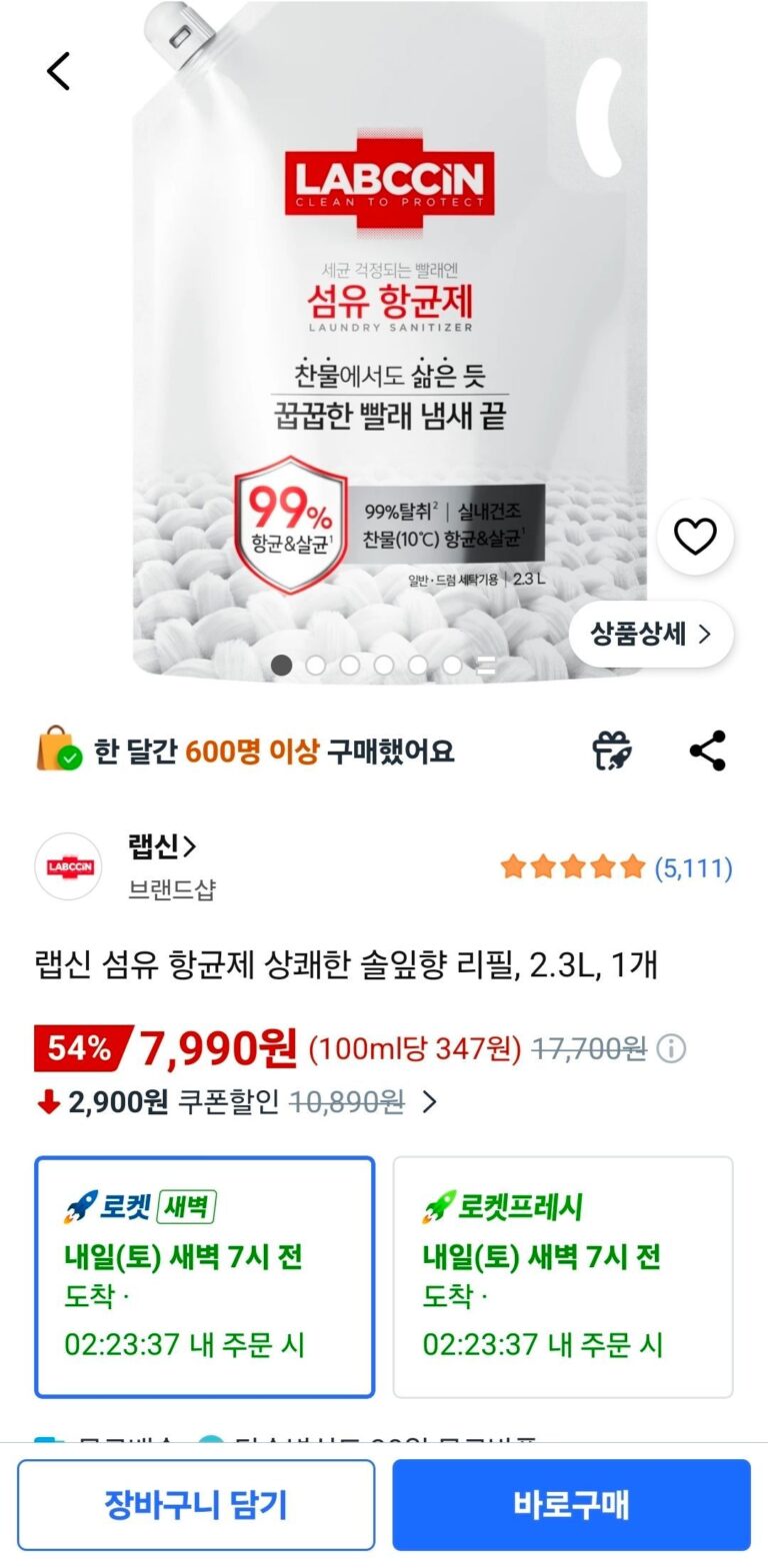Open 2,900원 쿠폰할인 coupon details
Screen dimensions: 768x1568
(237, 1101)
